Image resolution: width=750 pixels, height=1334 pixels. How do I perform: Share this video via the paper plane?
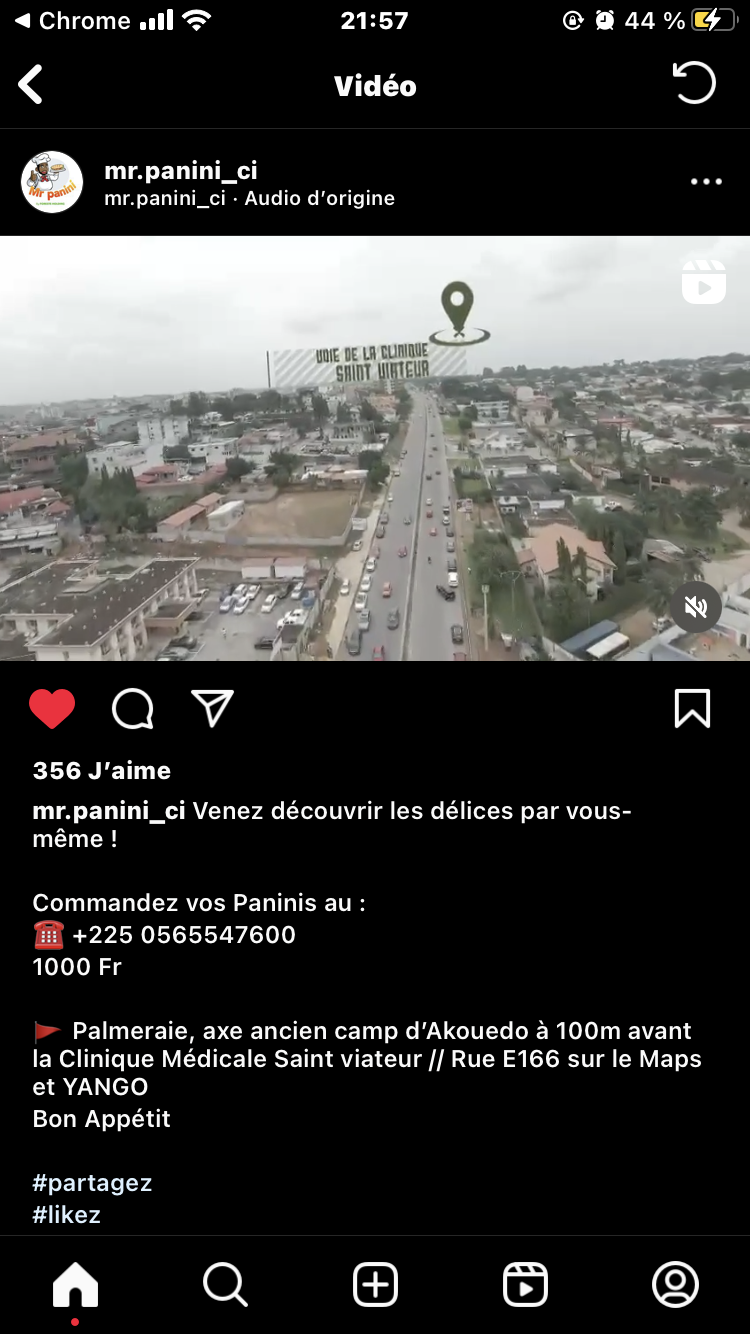point(212,709)
